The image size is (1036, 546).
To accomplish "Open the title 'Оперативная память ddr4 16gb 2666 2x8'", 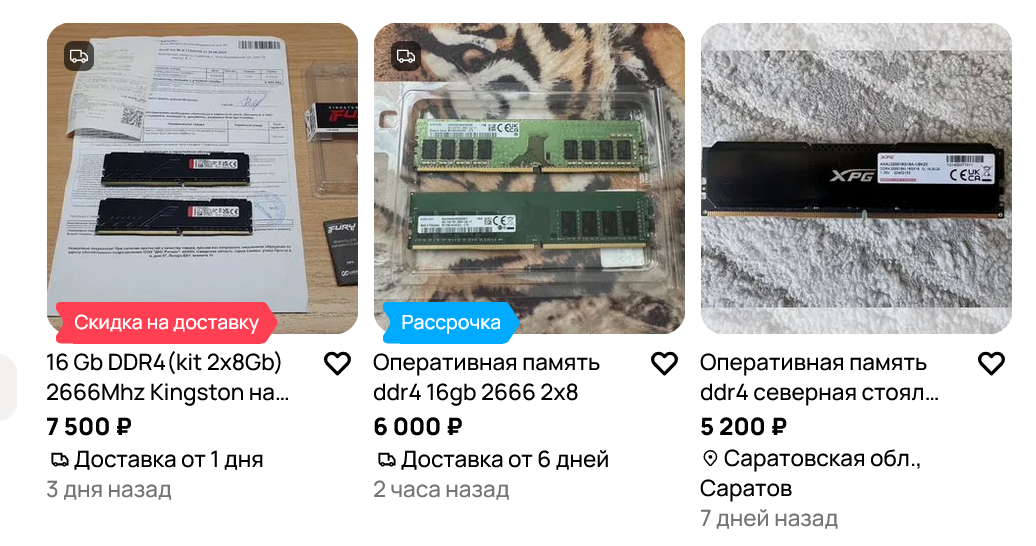I will (486, 377).
